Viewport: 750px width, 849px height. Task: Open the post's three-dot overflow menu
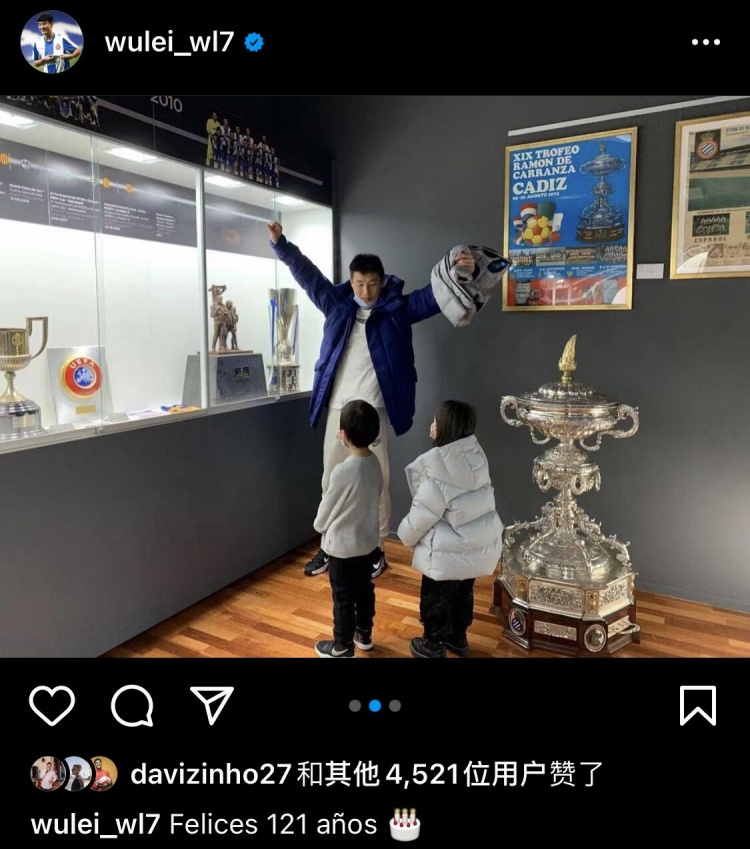(x=705, y=42)
